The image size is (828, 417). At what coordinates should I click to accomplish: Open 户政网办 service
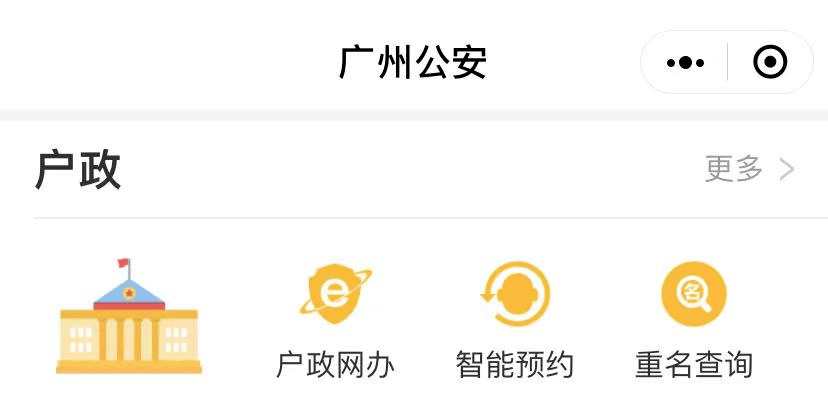[x=335, y=320]
